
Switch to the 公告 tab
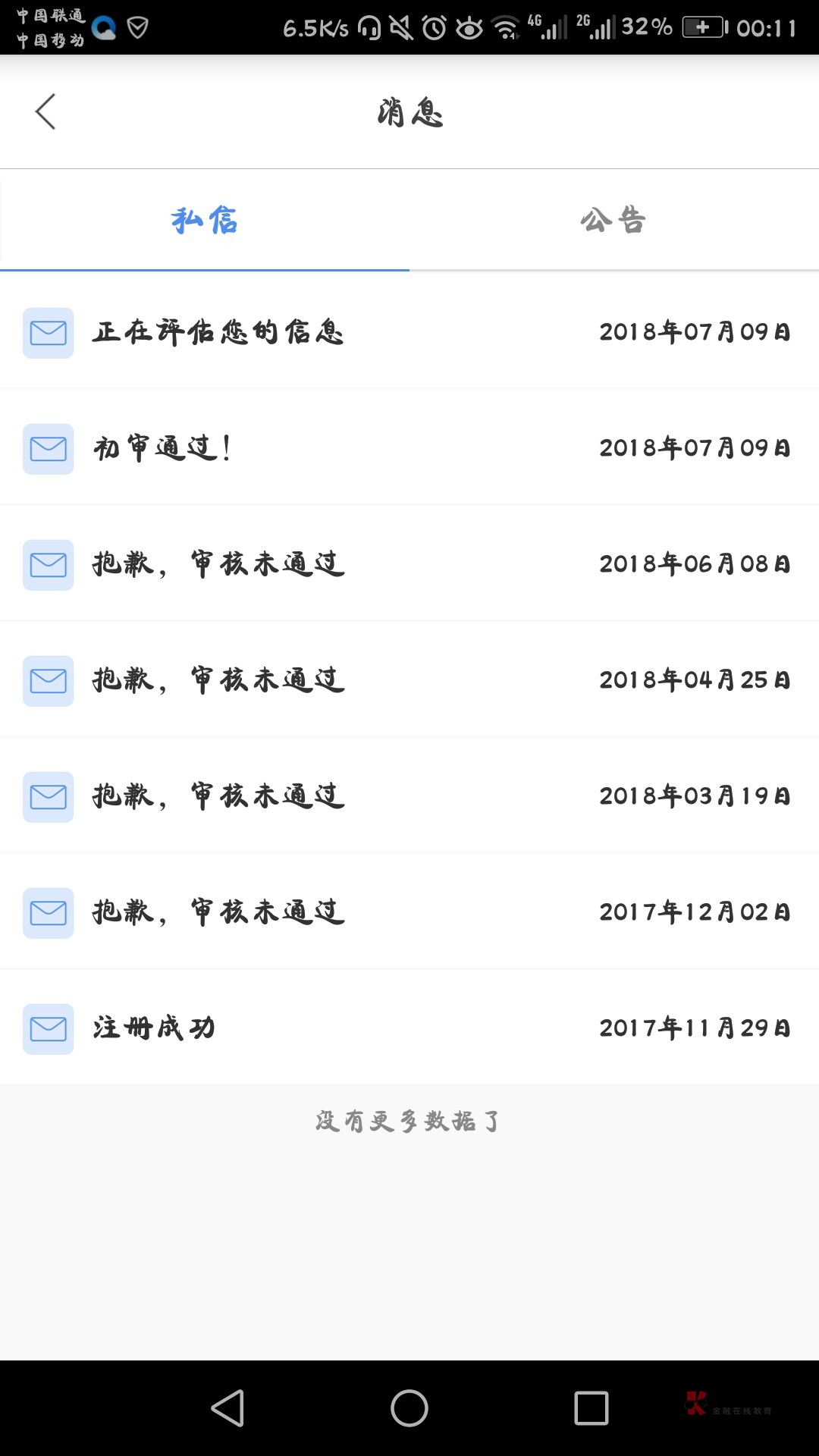613,220
